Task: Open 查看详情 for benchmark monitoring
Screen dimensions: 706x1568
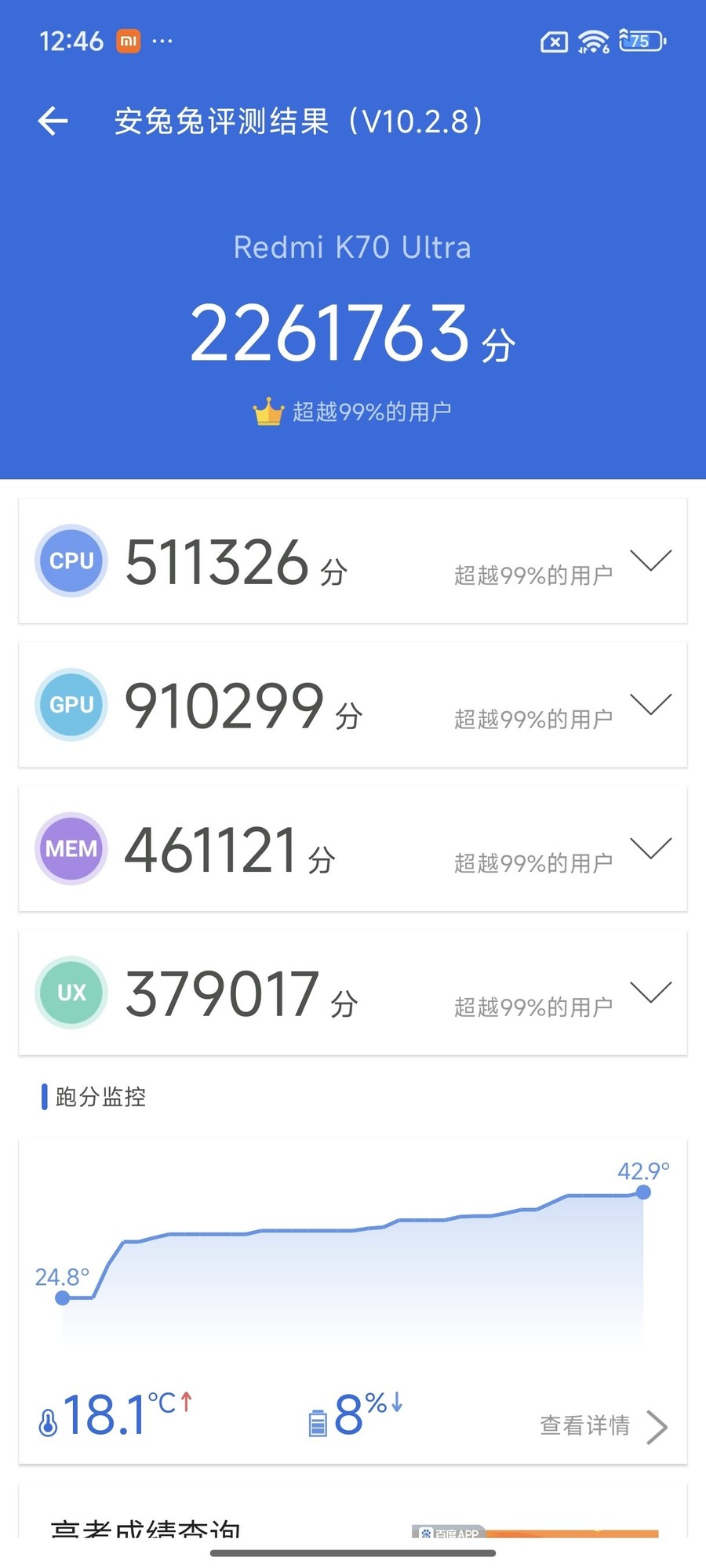Action: [x=602, y=1425]
